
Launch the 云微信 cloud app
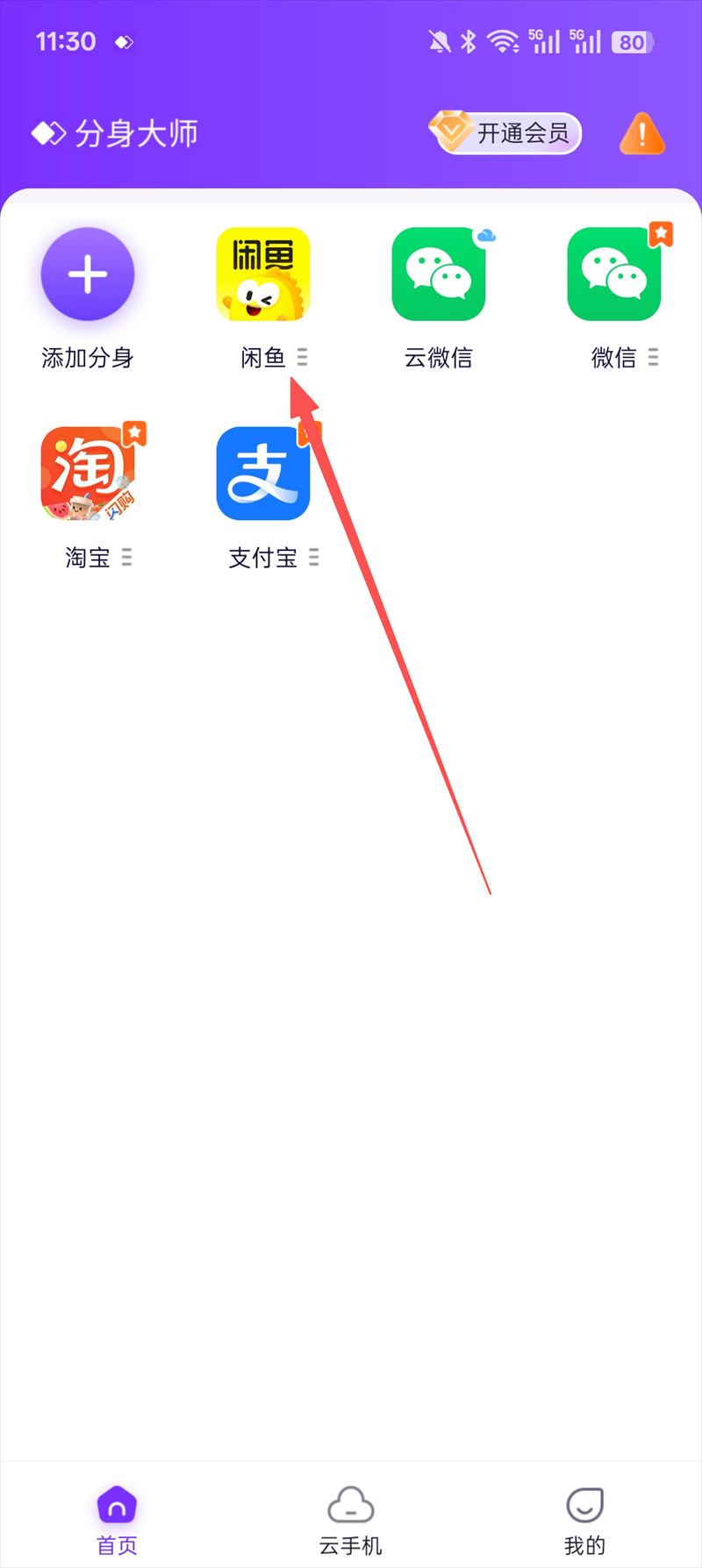(438, 275)
